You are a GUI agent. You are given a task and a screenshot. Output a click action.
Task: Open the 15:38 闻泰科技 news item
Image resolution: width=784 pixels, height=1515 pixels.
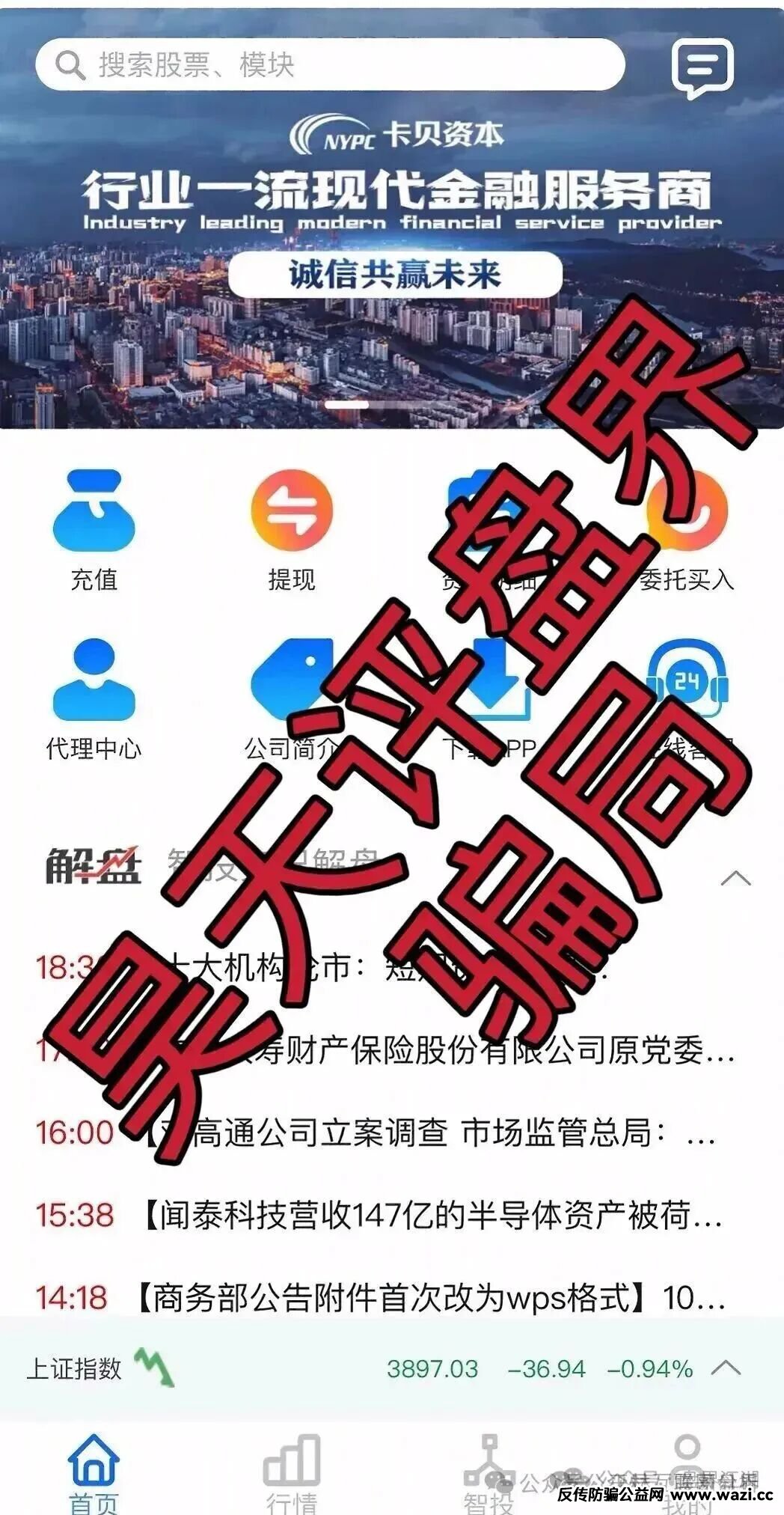389,1215
